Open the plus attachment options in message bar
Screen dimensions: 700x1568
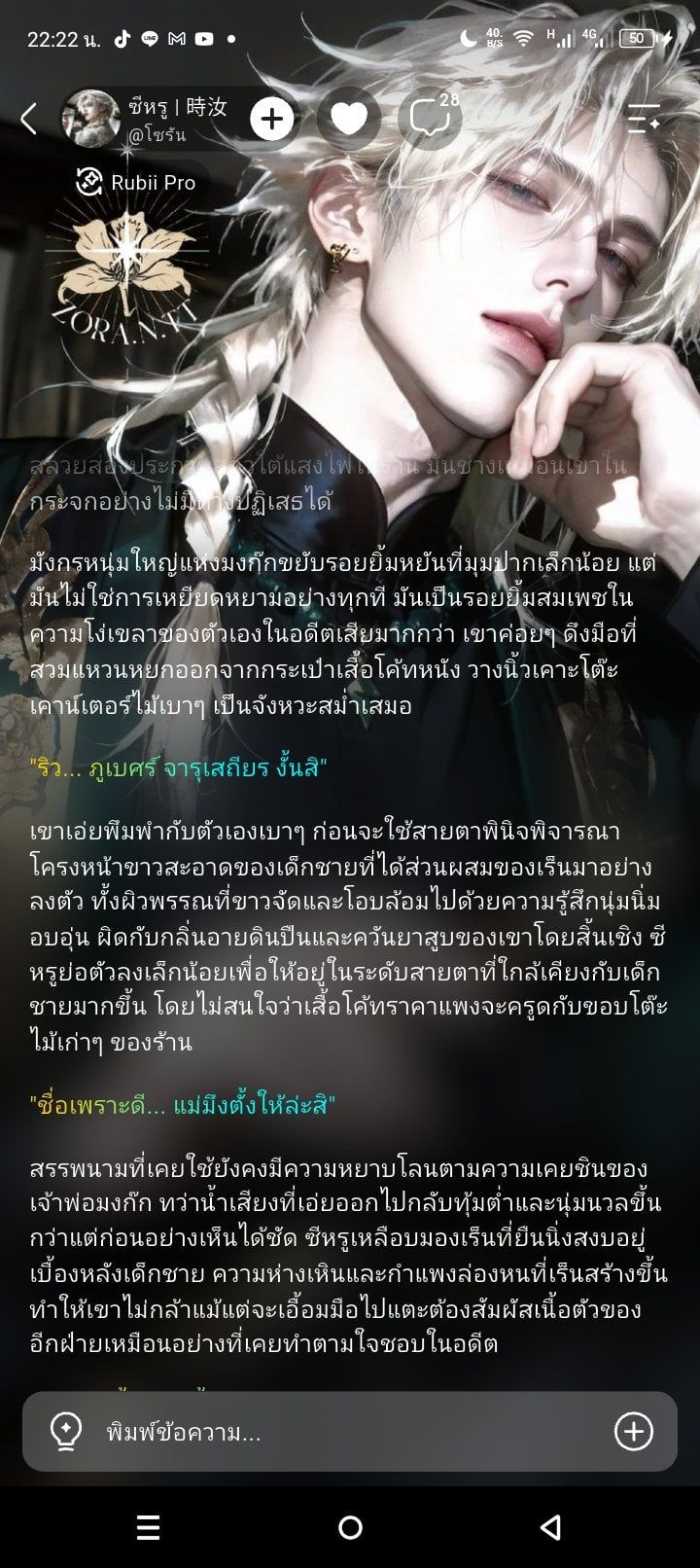point(633,1431)
